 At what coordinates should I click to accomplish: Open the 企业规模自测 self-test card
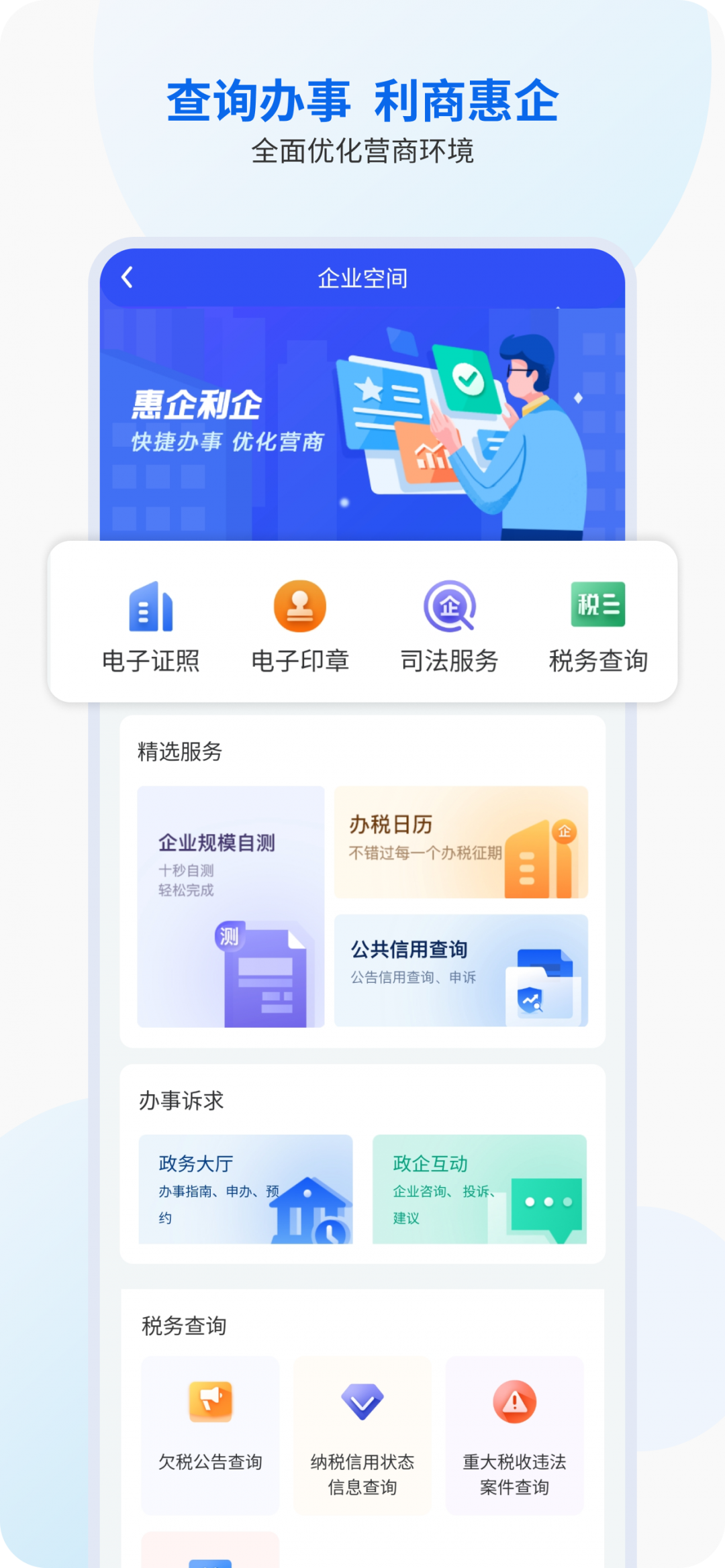point(230,906)
